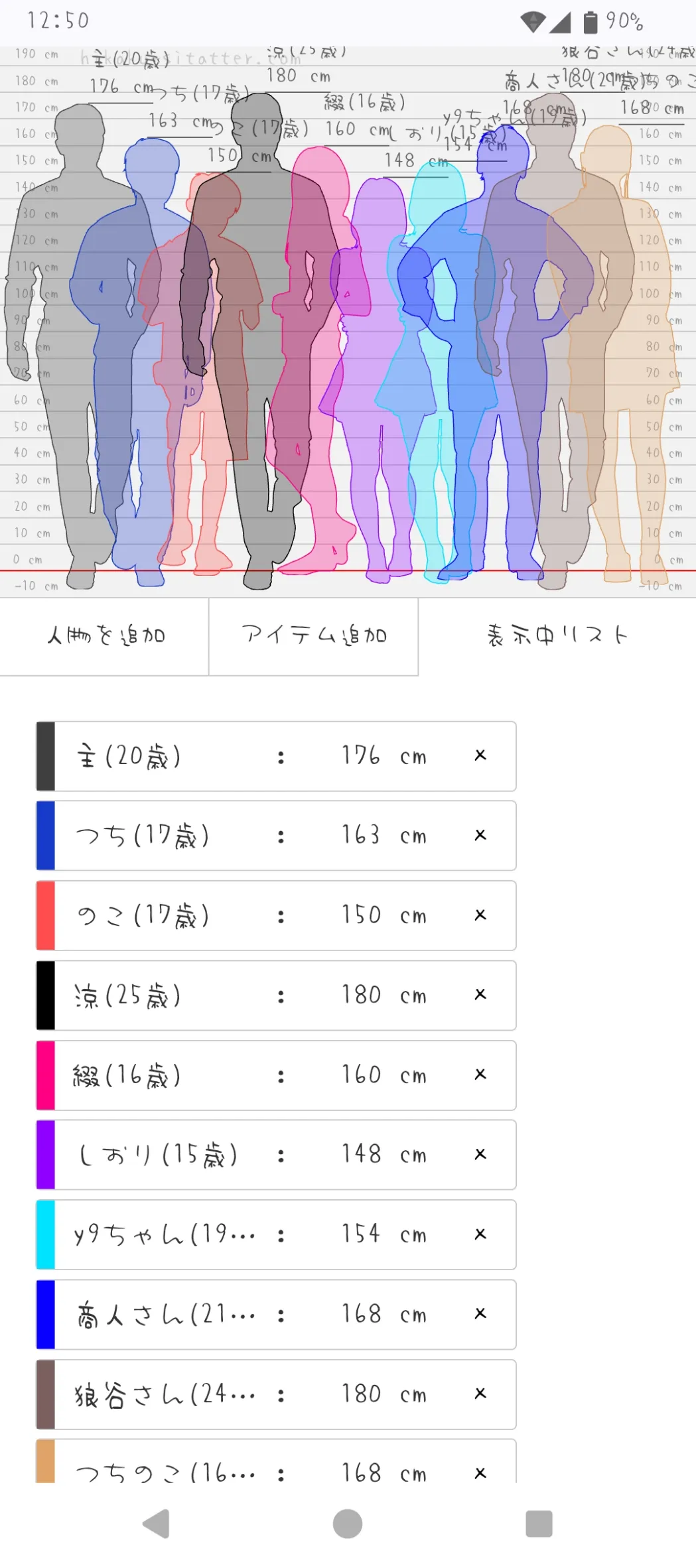Delete 狼谷さん 180 cm entry
This screenshot has height=1568, width=696.
[x=480, y=1393]
